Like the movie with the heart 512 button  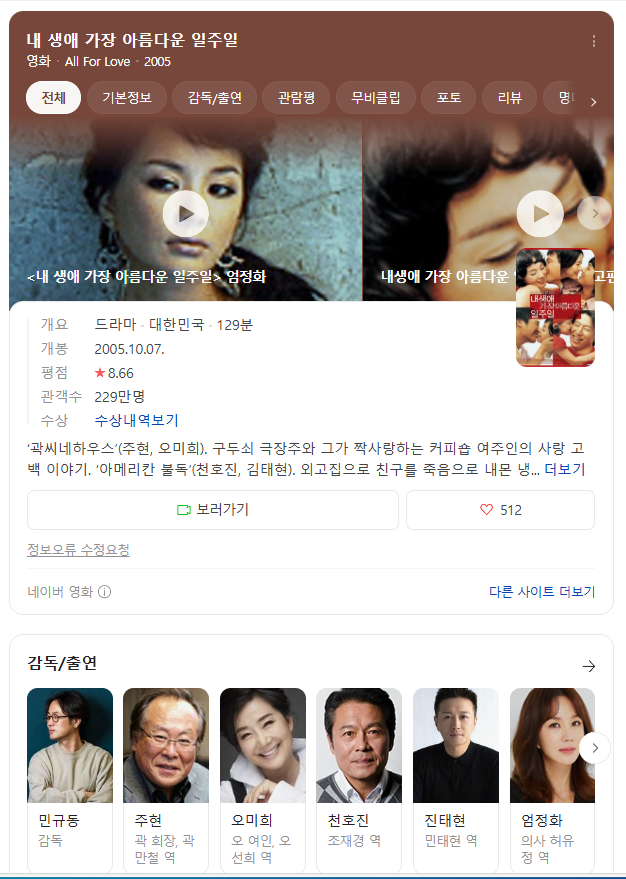click(500, 509)
